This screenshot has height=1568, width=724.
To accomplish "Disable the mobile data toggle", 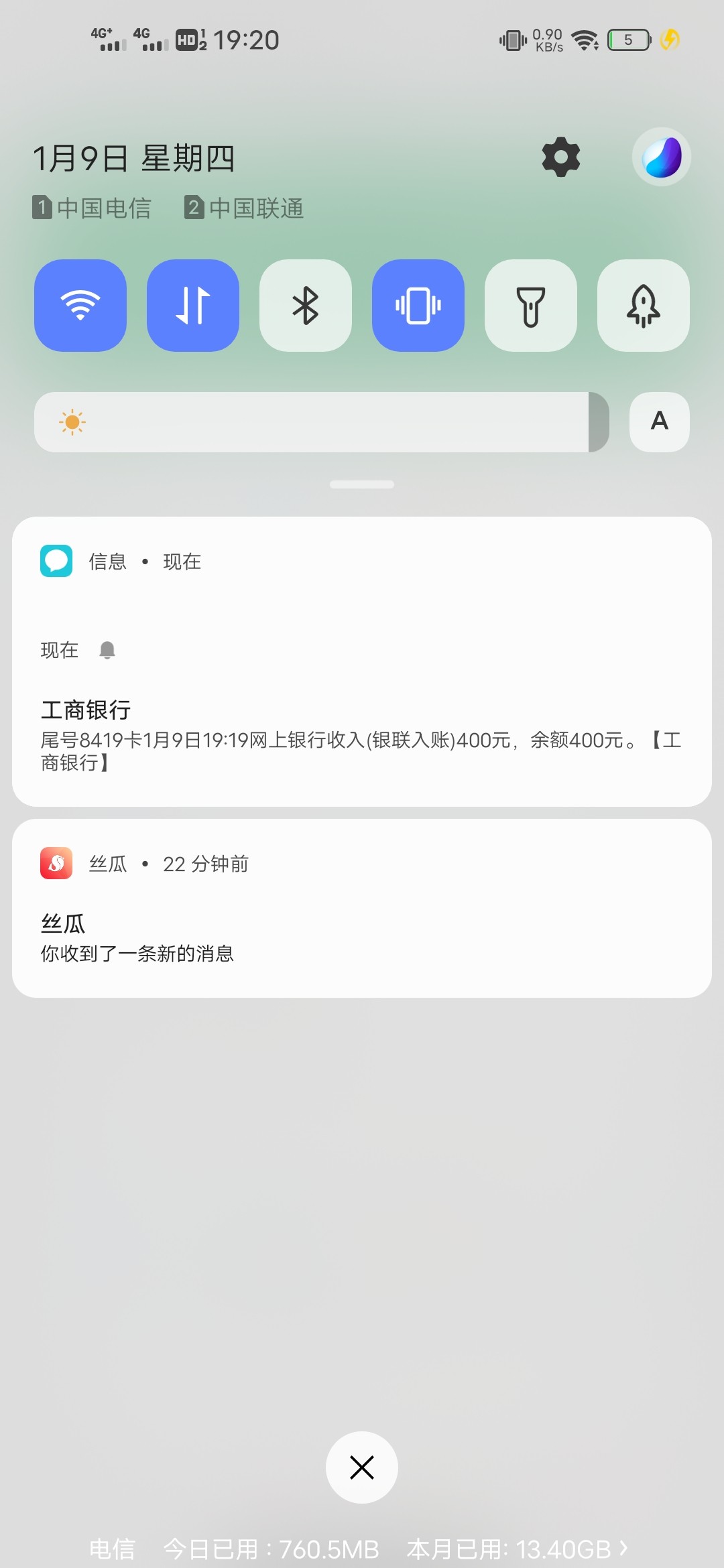I will coord(193,306).
